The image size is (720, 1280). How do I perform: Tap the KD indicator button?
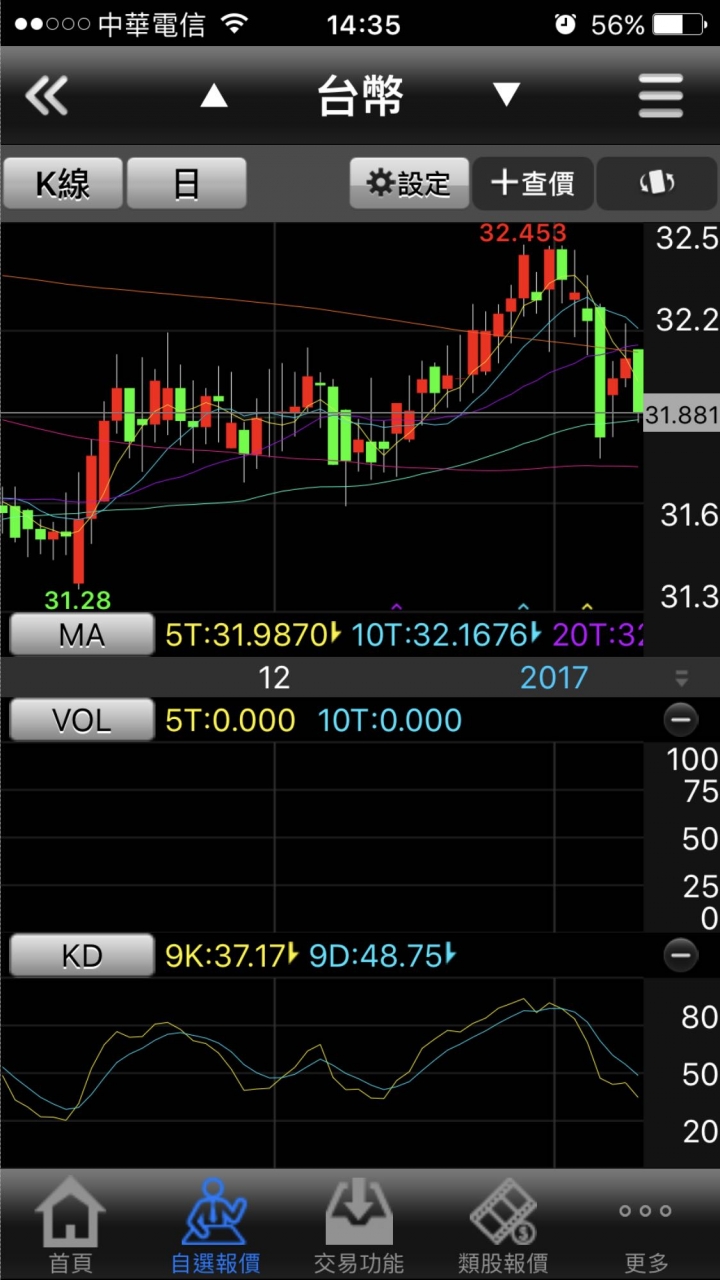(x=82, y=956)
